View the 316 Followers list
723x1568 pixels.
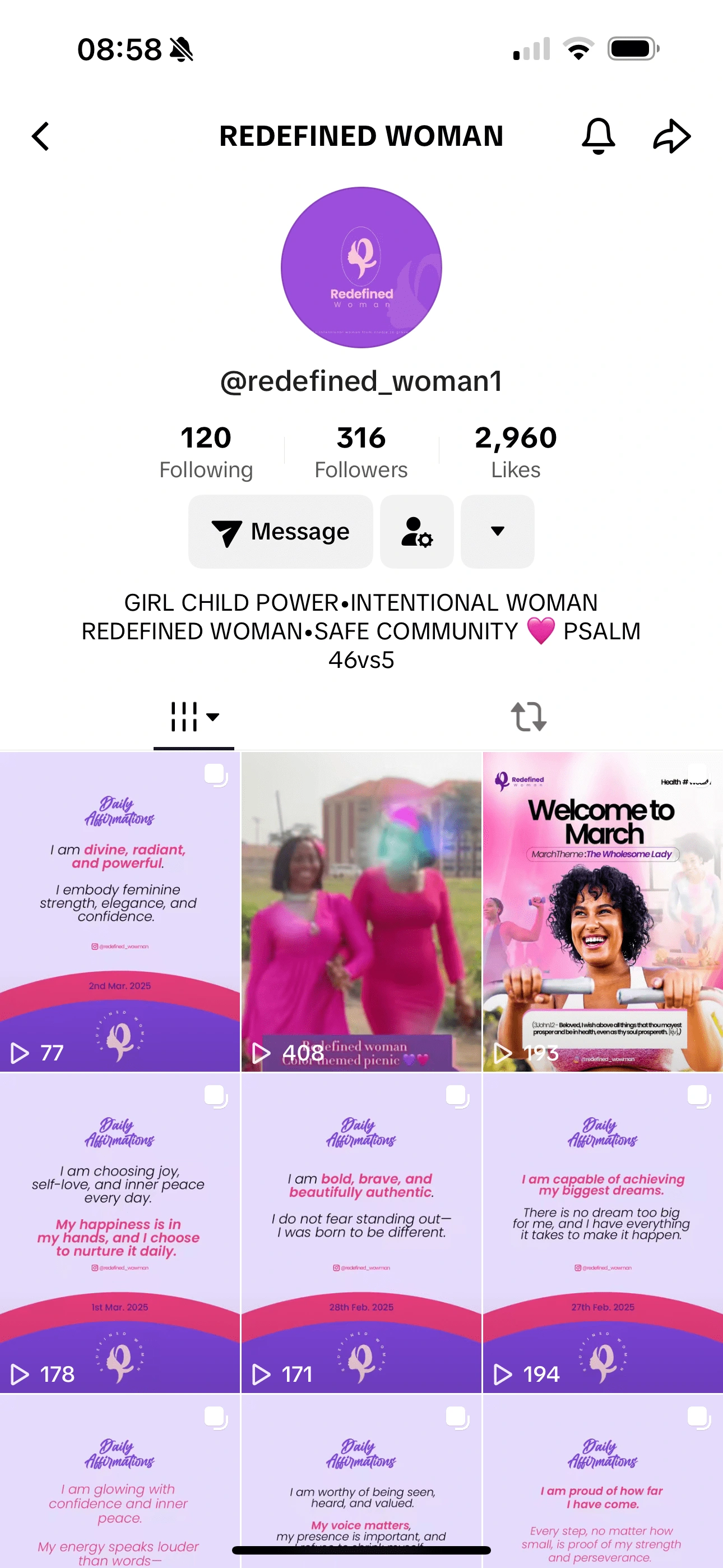(x=361, y=451)
